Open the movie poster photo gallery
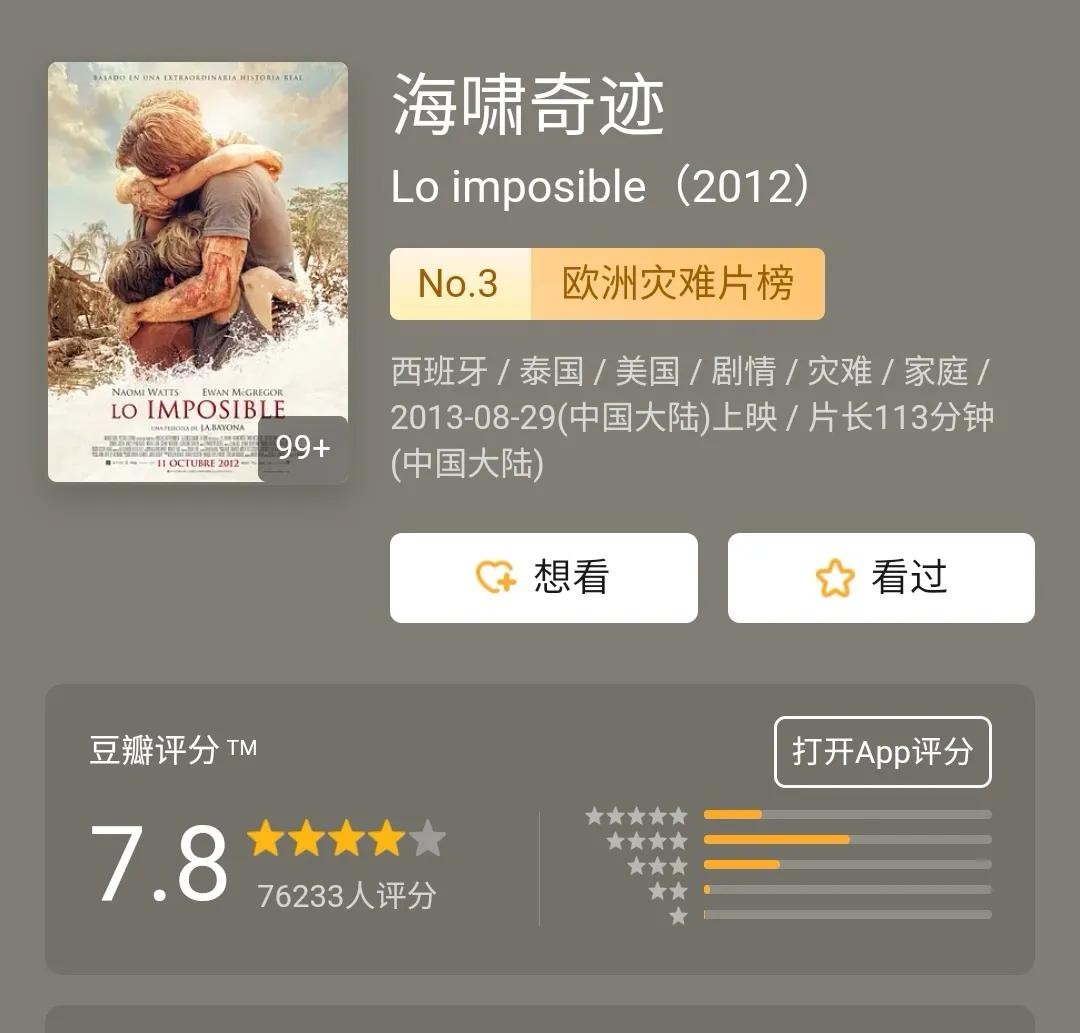This screenshot has width=1080, height=1033. 198,272
